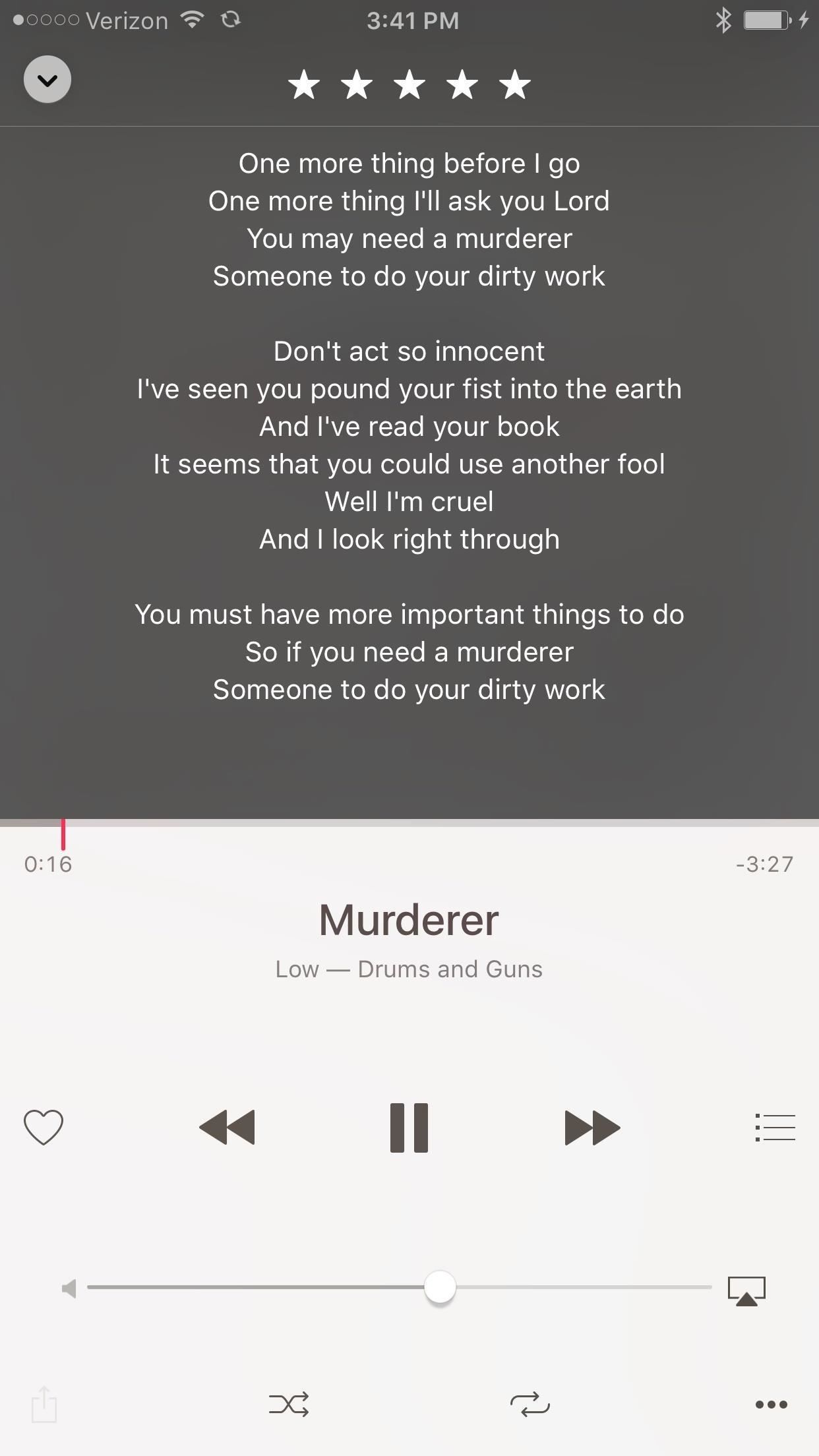The image size is (819, 1456).
Task: Open AirPlay output options
Action: [x=746, y=1290]
